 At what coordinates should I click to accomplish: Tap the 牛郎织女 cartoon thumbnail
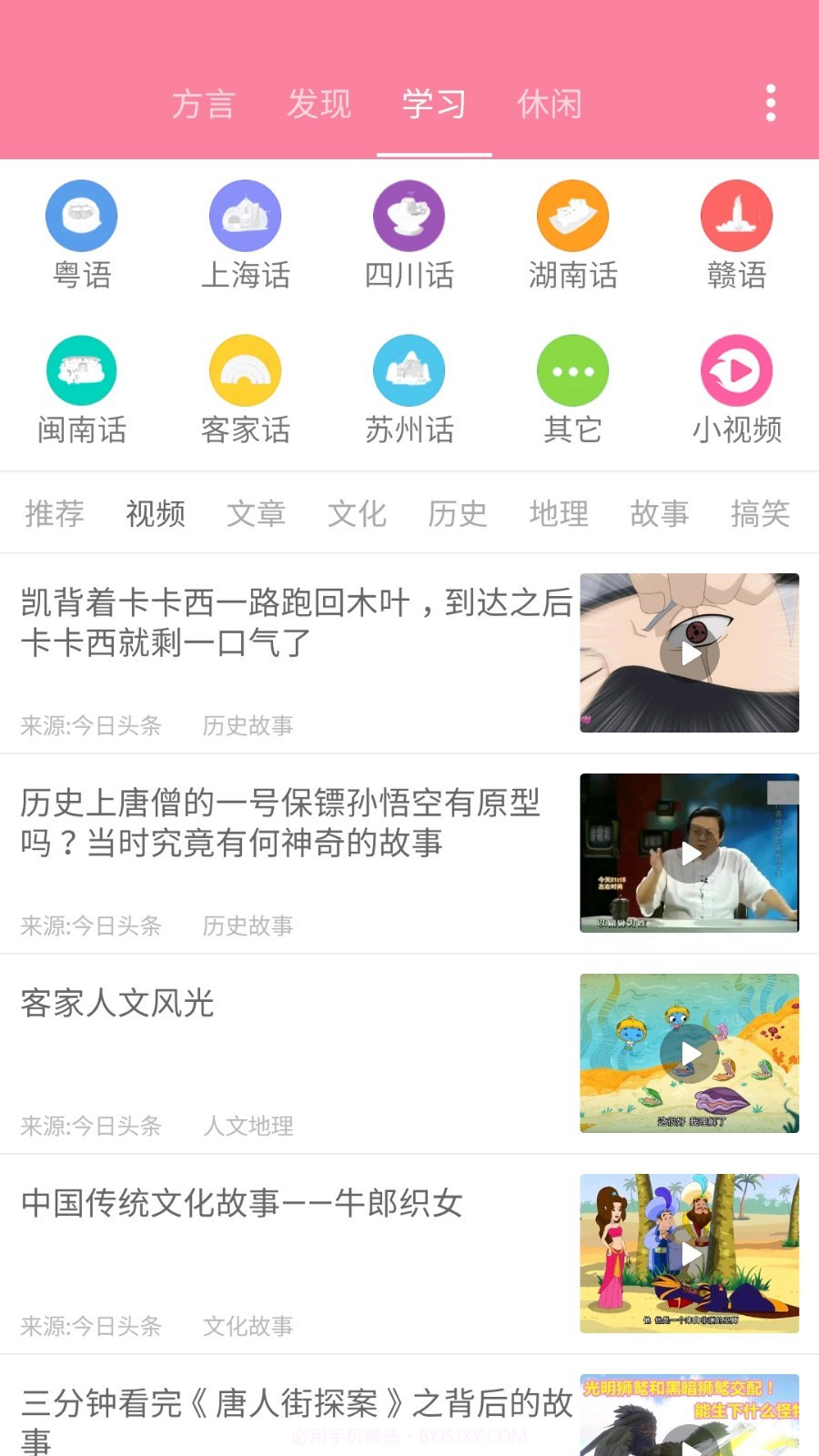coord(689,1253)
